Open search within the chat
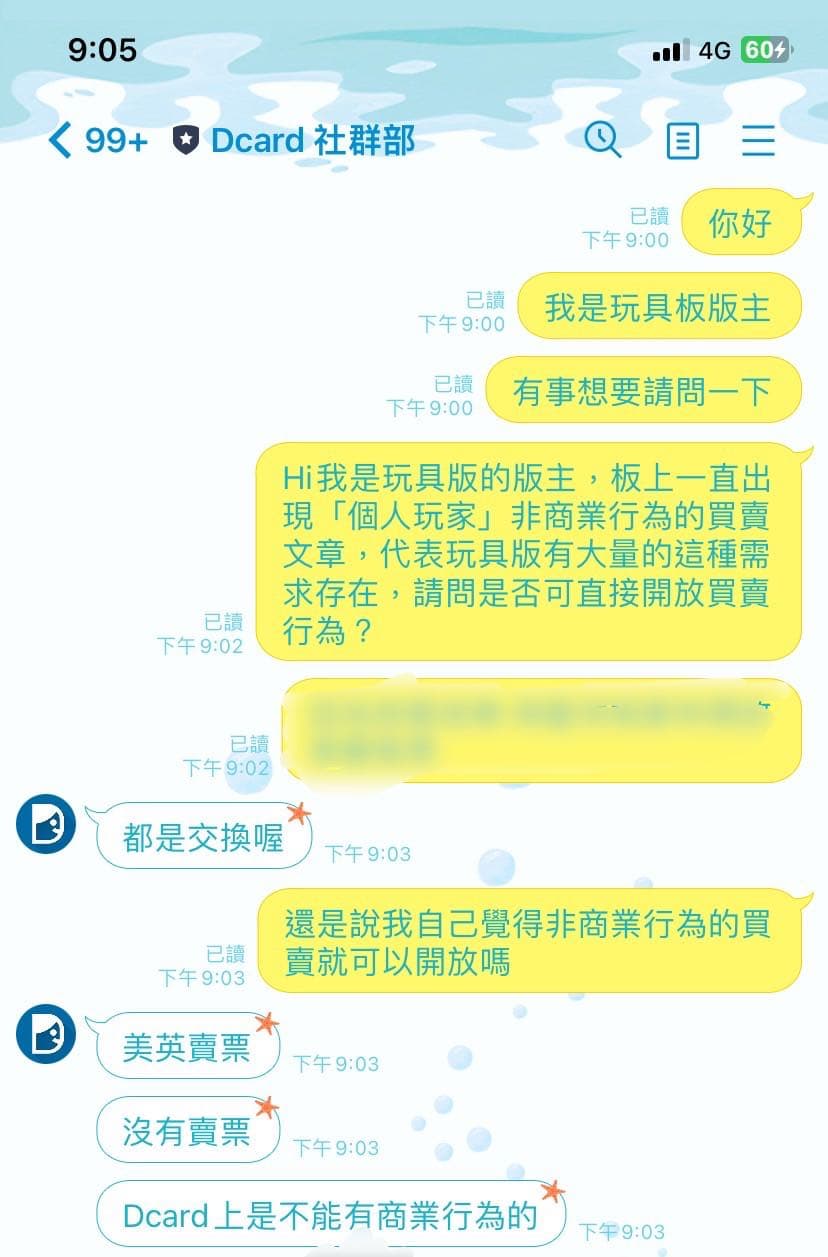 coord(604,141)
